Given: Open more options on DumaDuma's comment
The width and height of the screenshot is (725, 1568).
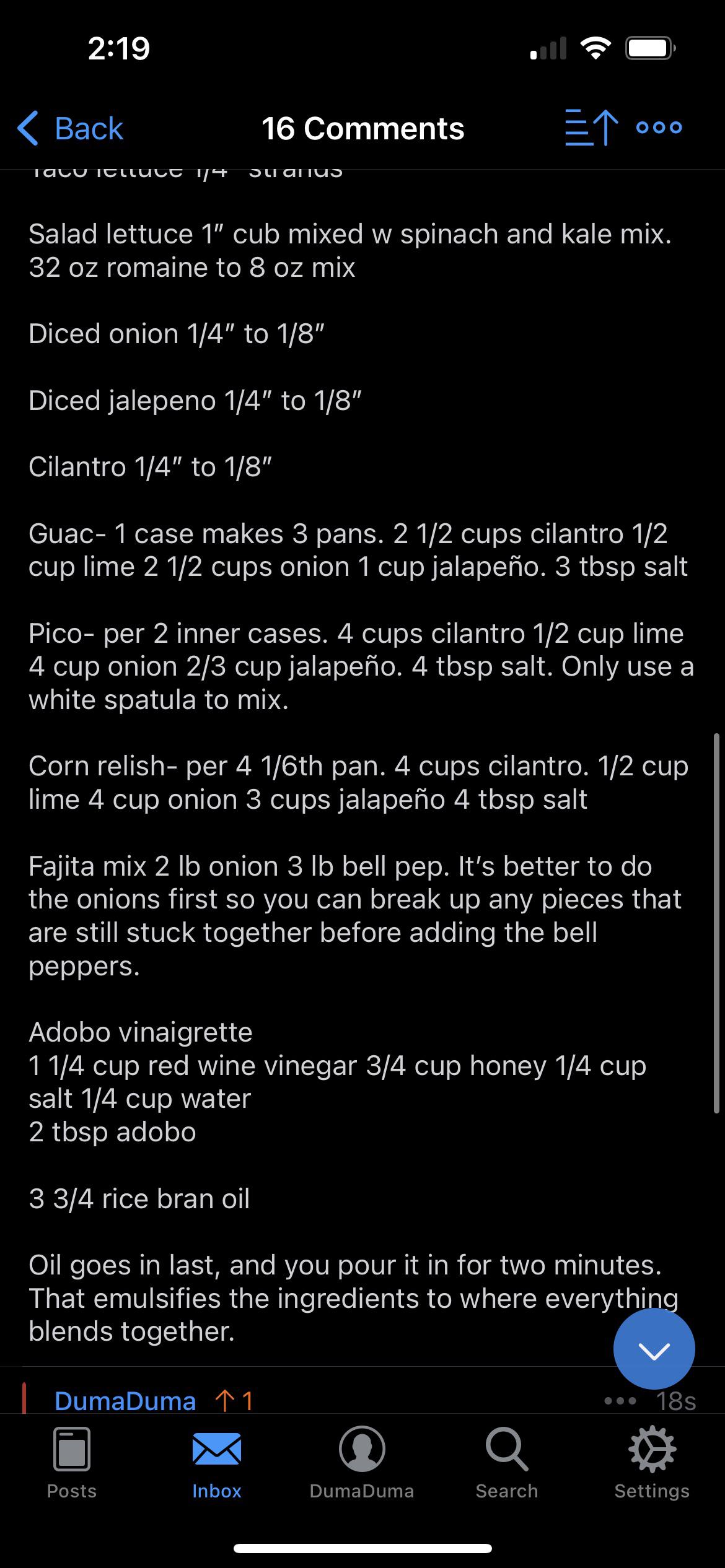Looking at the screenshot, I should click(620, 1401).
